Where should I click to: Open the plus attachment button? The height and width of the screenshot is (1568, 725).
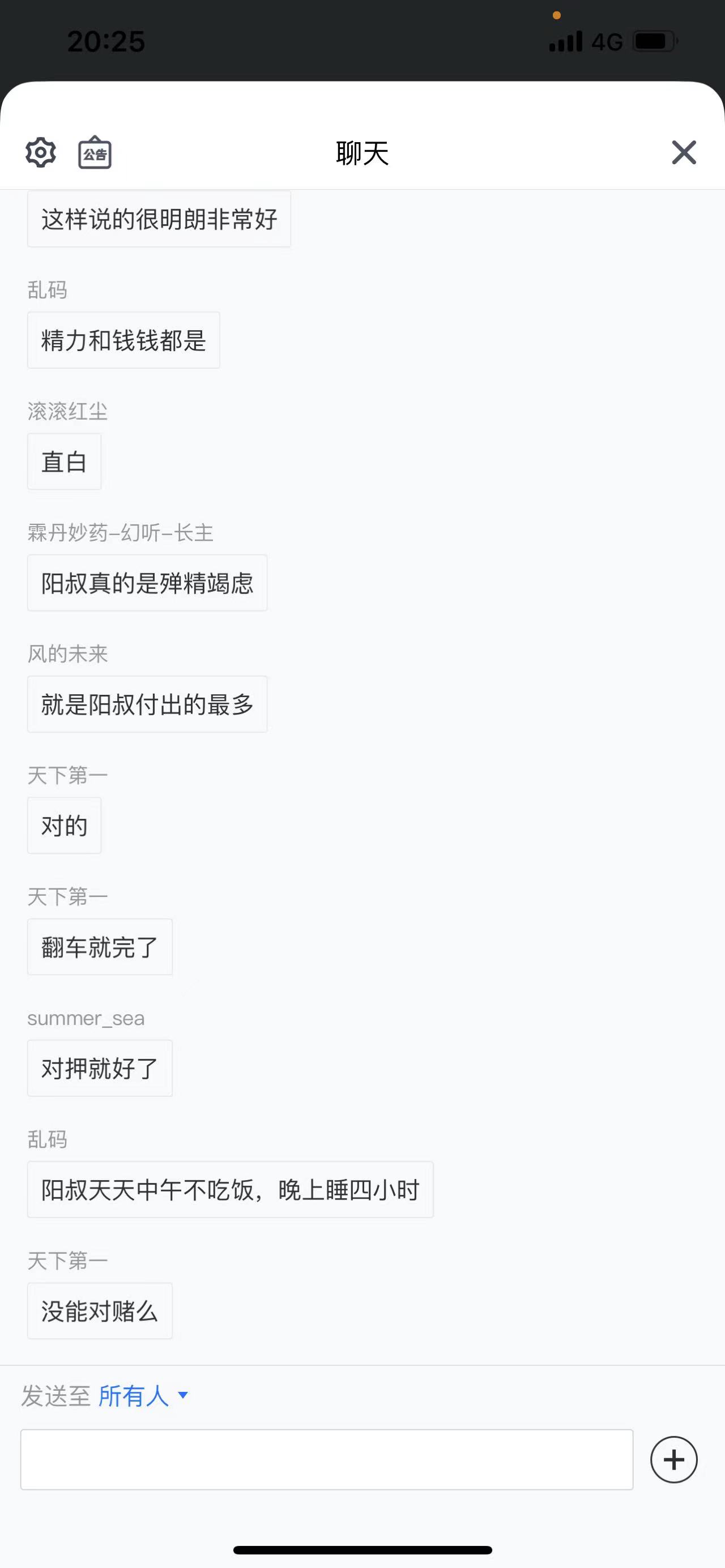point(674,1460)
